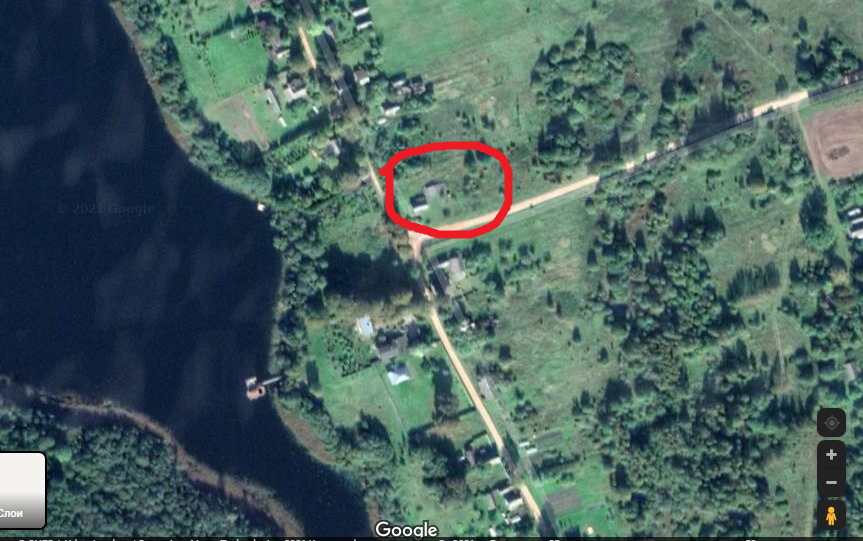Zoom out of the map

tap(831, 483)
